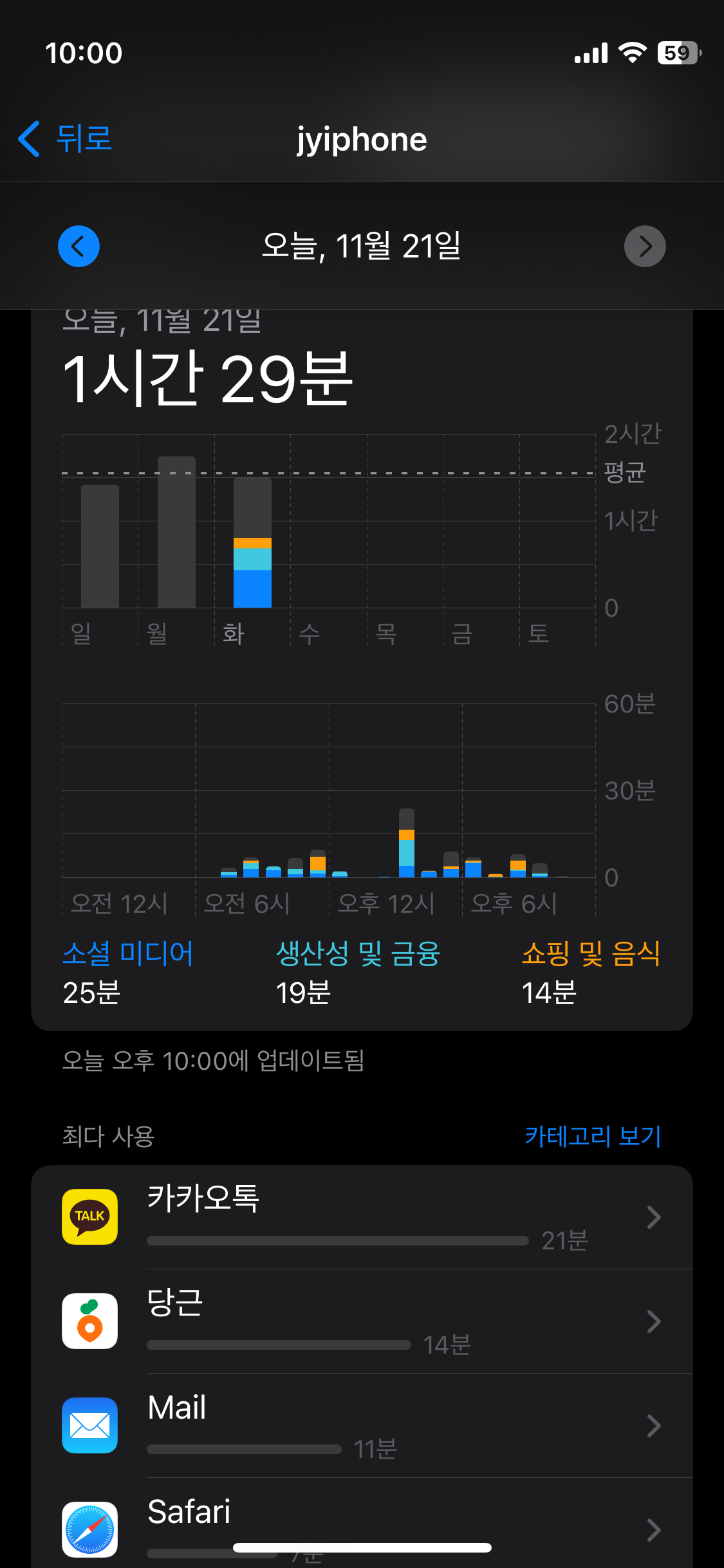Go to the previous day's report
Screen dimensions: 724x1568
pyautogui.click(x=79, y=246)
